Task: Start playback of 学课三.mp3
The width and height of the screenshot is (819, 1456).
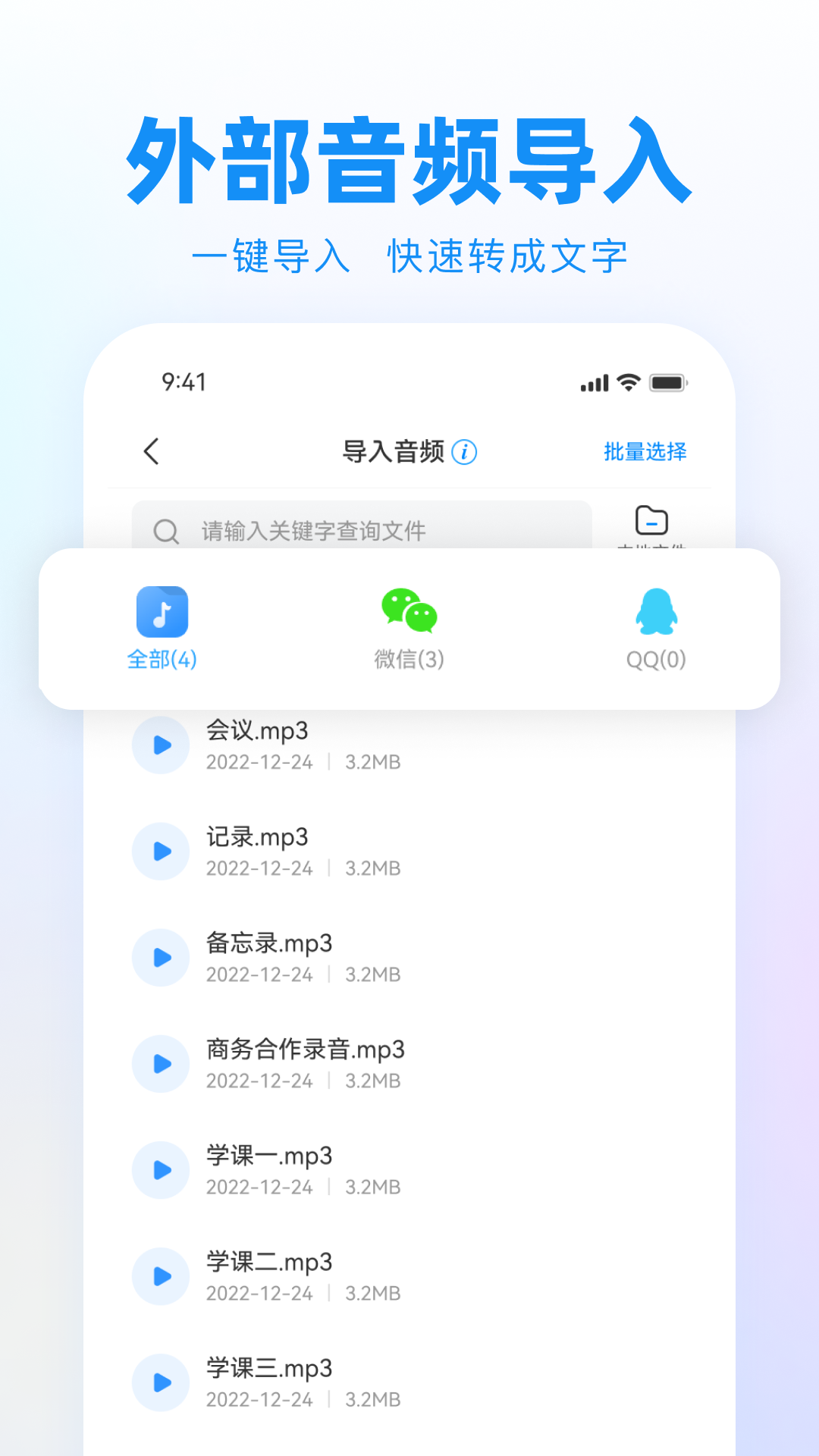Action: pyautogui.click(x=161, y=1382)
